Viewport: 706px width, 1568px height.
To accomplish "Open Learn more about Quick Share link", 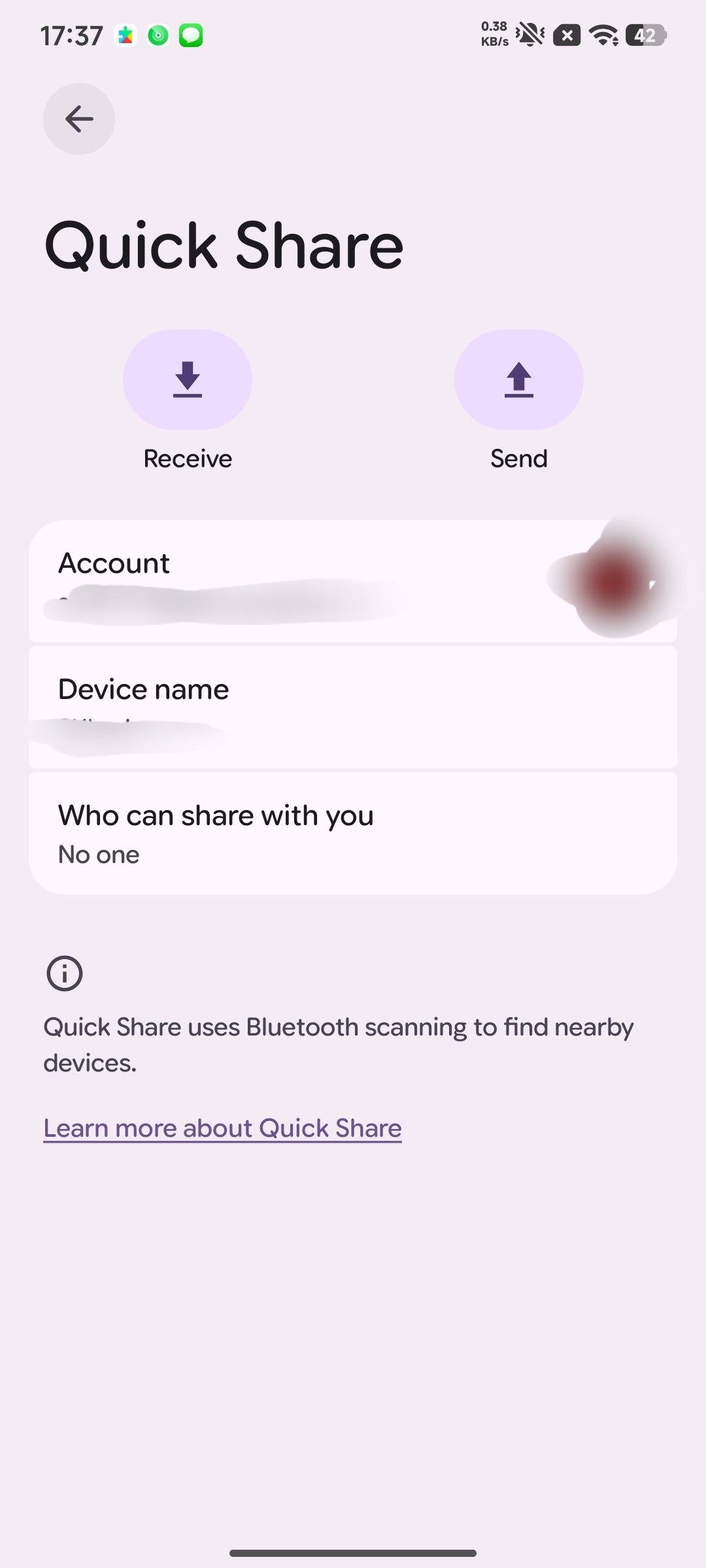I will click(222, 1128).
